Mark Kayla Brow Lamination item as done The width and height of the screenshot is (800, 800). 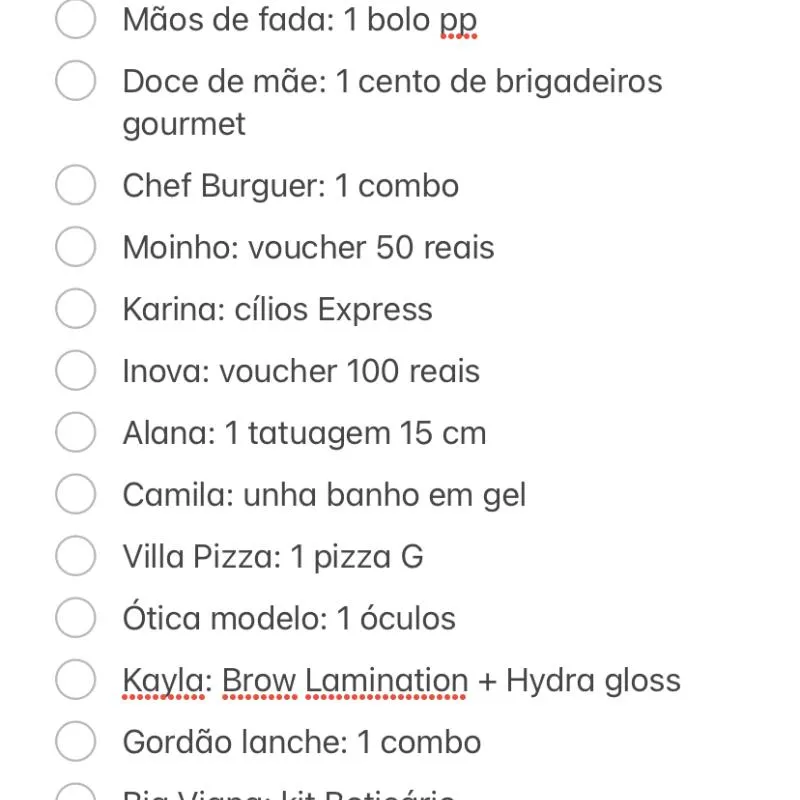[75, 680]
